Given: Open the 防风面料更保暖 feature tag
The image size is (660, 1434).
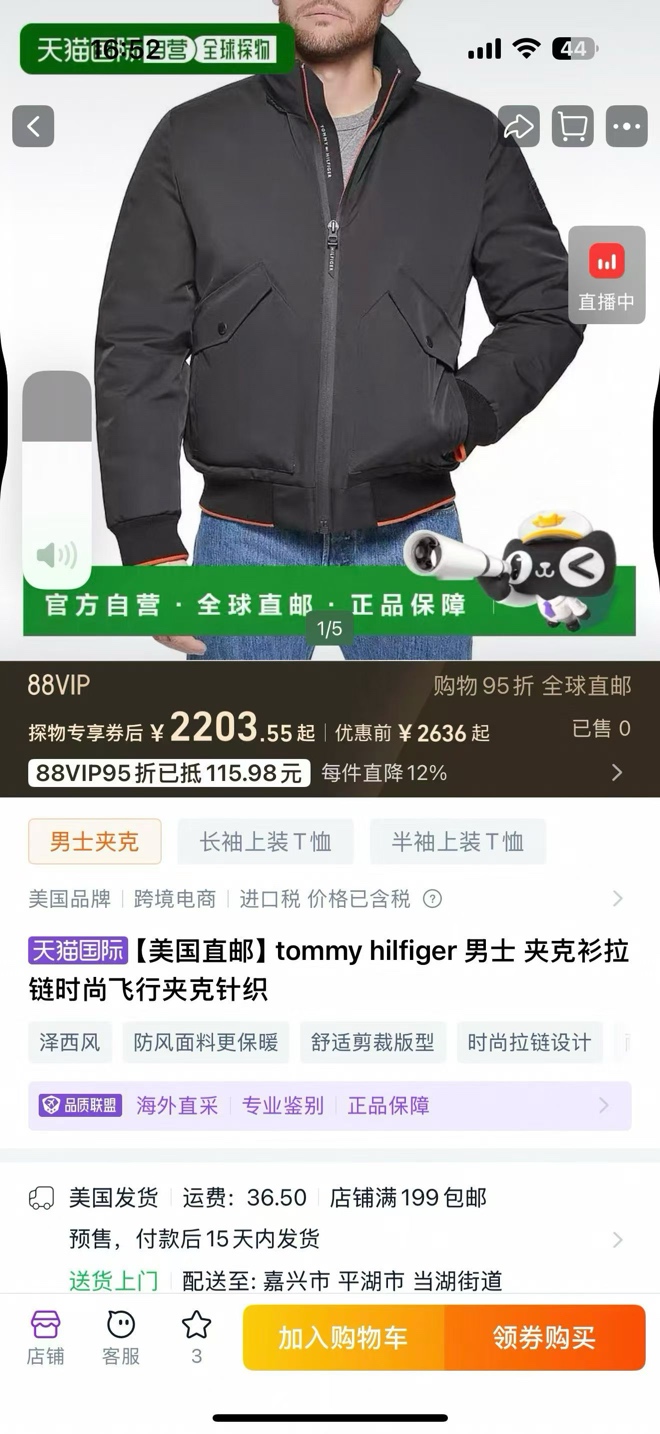Looking at the screenshot, I should [206, 1043].
